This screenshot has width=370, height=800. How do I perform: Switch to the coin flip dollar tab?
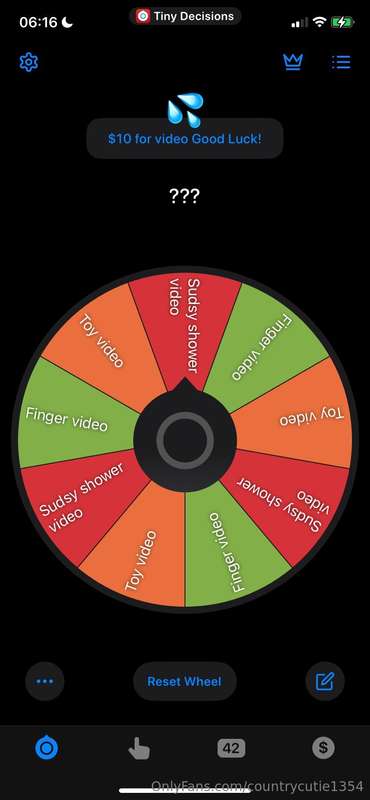pyautogui.click(x=324, y=748)
